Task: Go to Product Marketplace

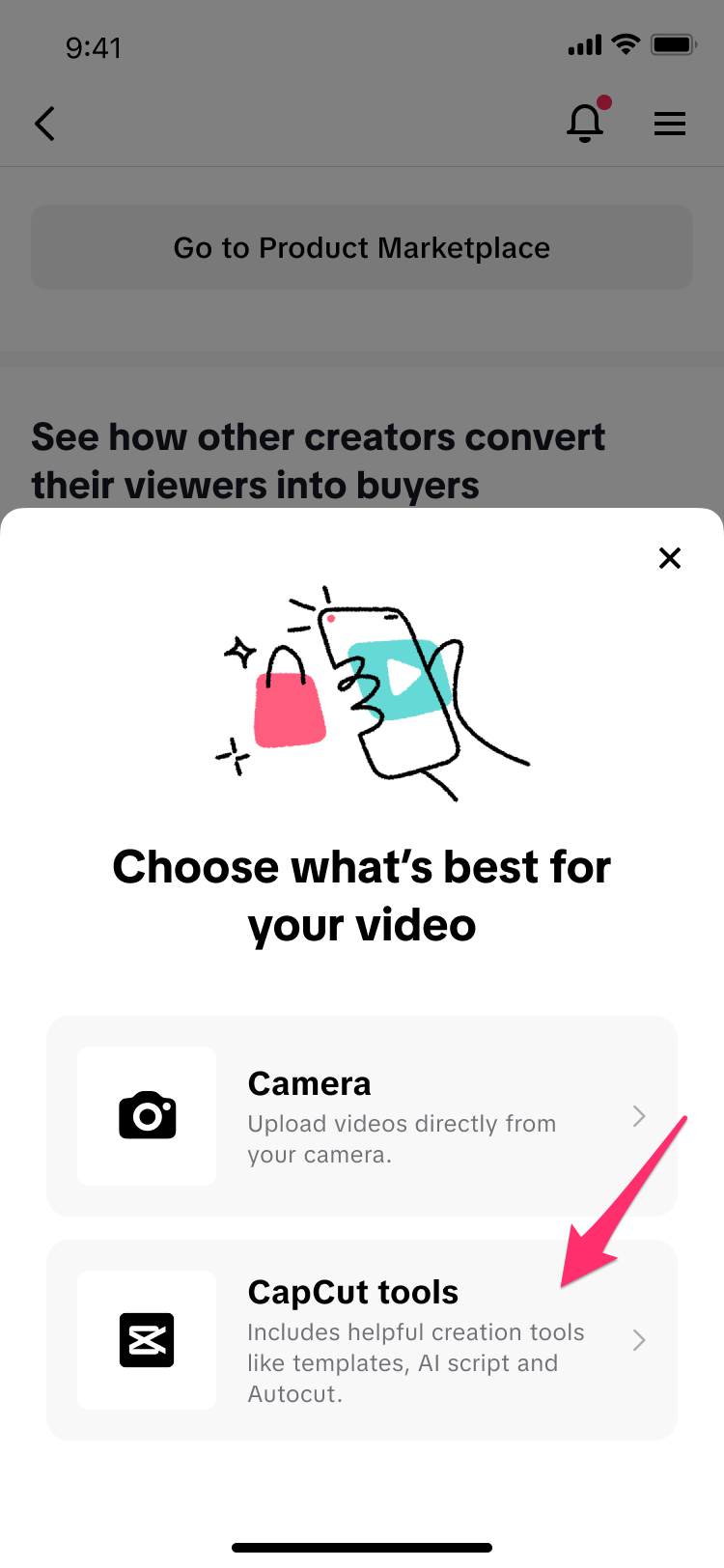Action: [362, 247]
